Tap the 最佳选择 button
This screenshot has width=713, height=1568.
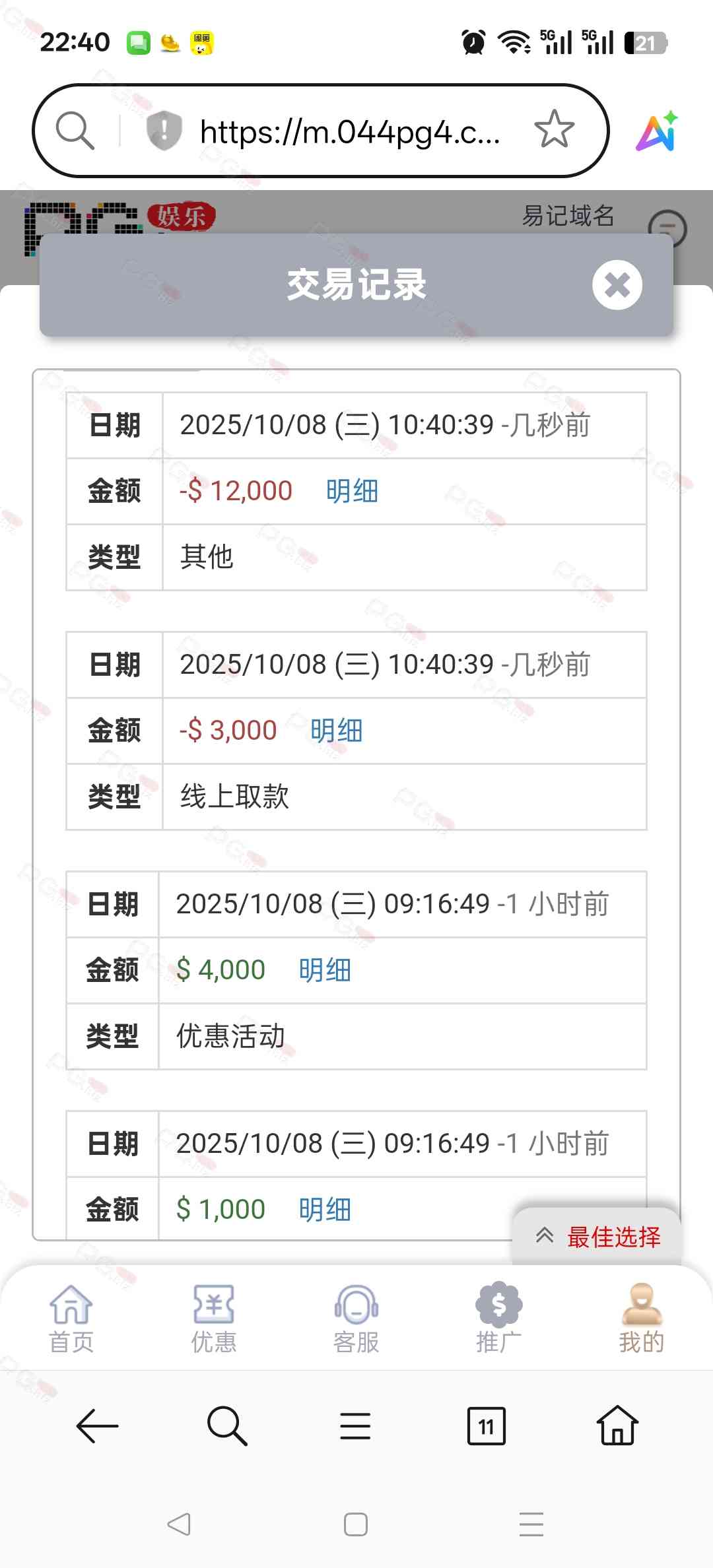[597, 1237]
